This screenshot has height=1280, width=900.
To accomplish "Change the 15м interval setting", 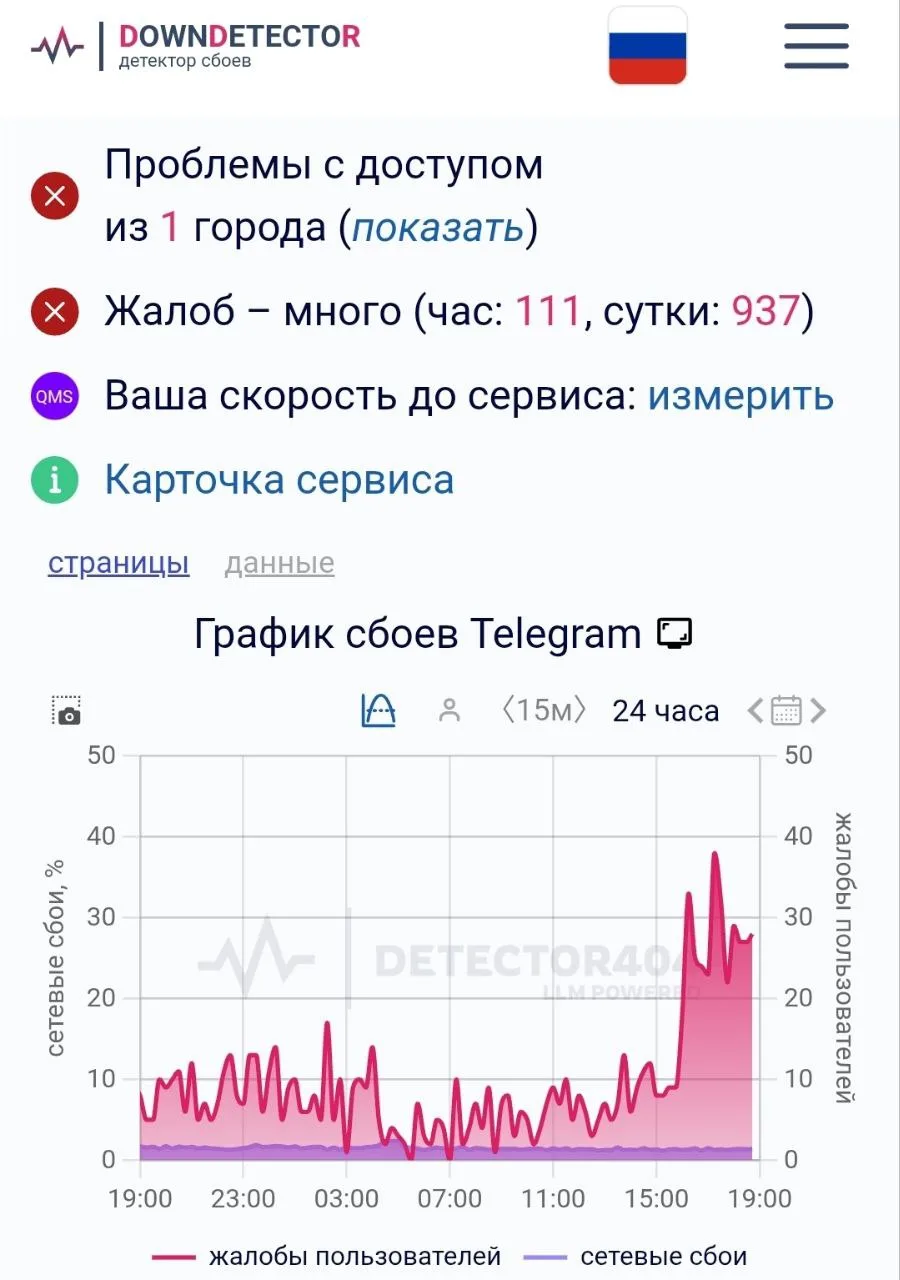I will click(543, 710).
